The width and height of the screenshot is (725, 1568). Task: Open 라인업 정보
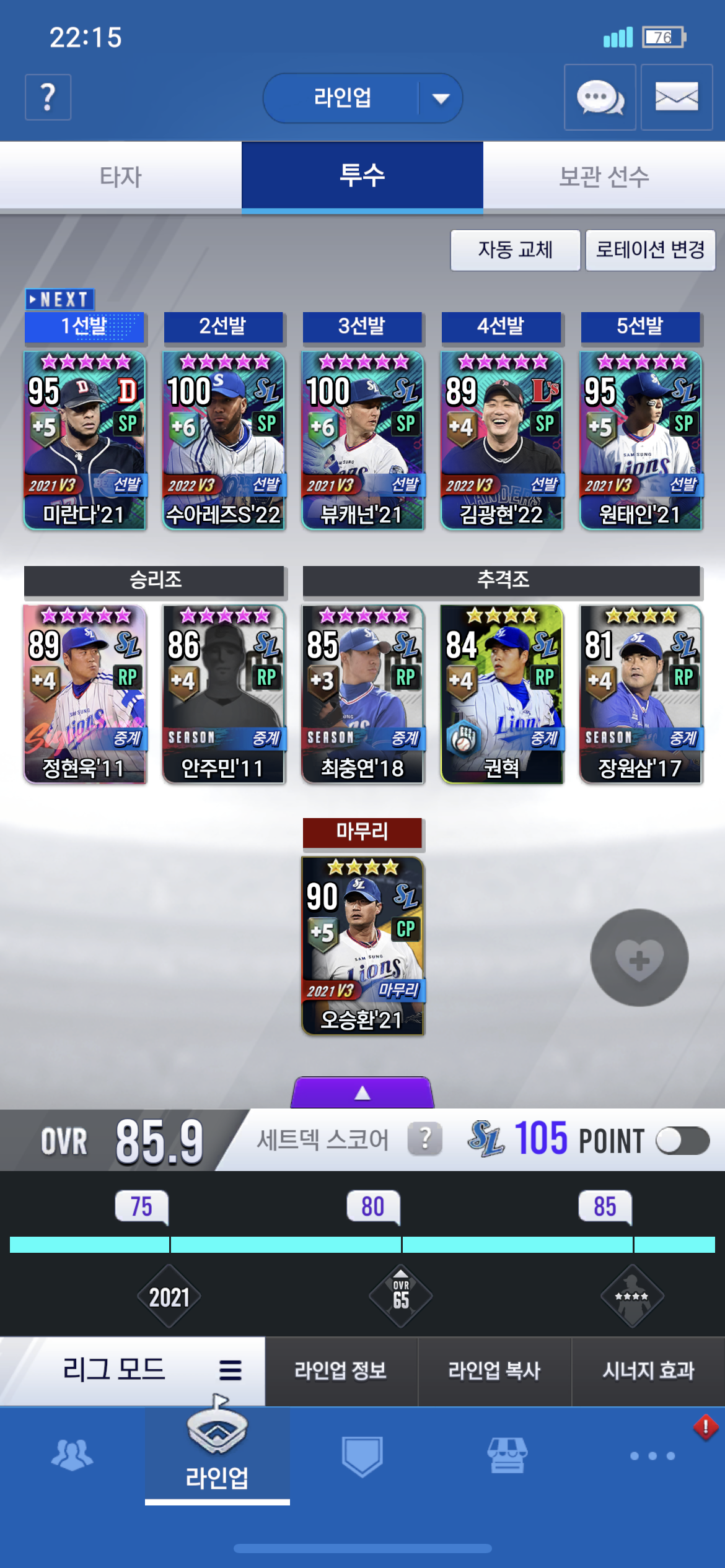(341, 1370)
